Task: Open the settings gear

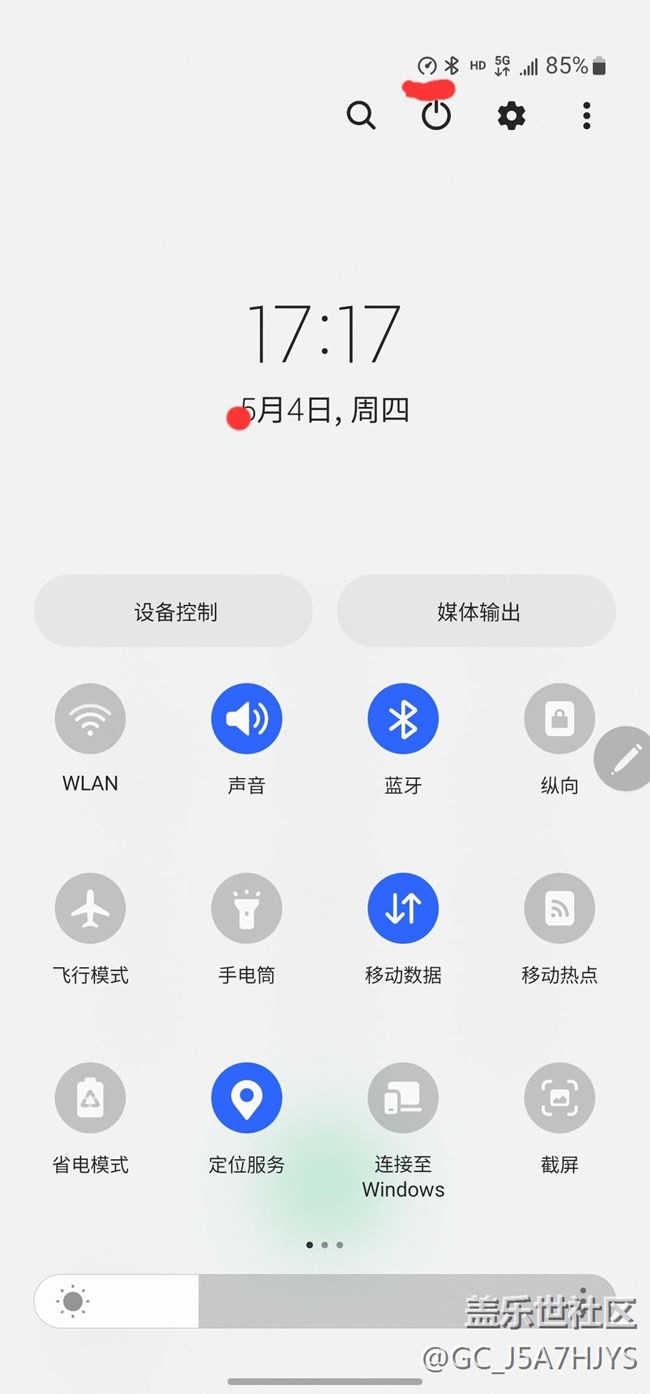Action: (511, 116)
